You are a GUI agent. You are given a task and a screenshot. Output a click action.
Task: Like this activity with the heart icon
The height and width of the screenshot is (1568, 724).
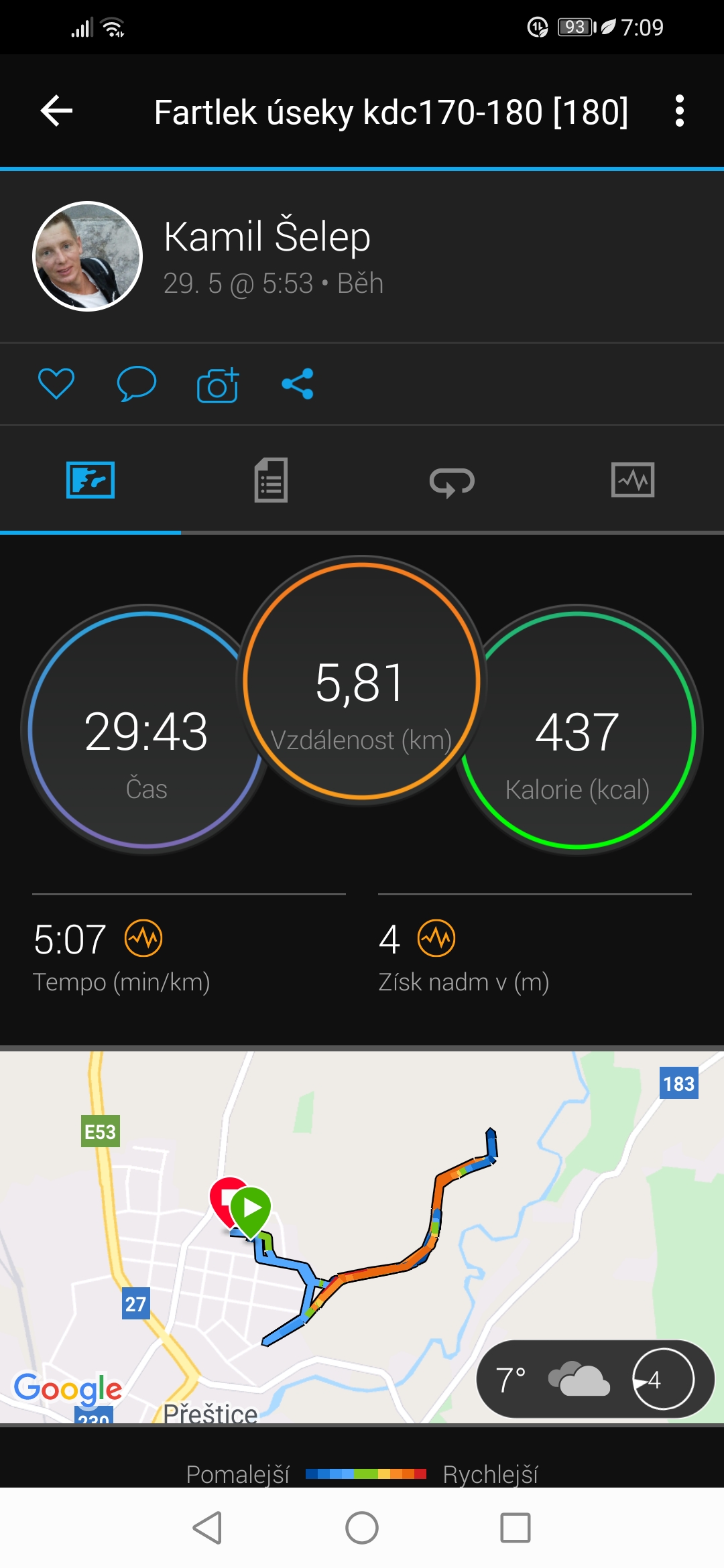56,384
